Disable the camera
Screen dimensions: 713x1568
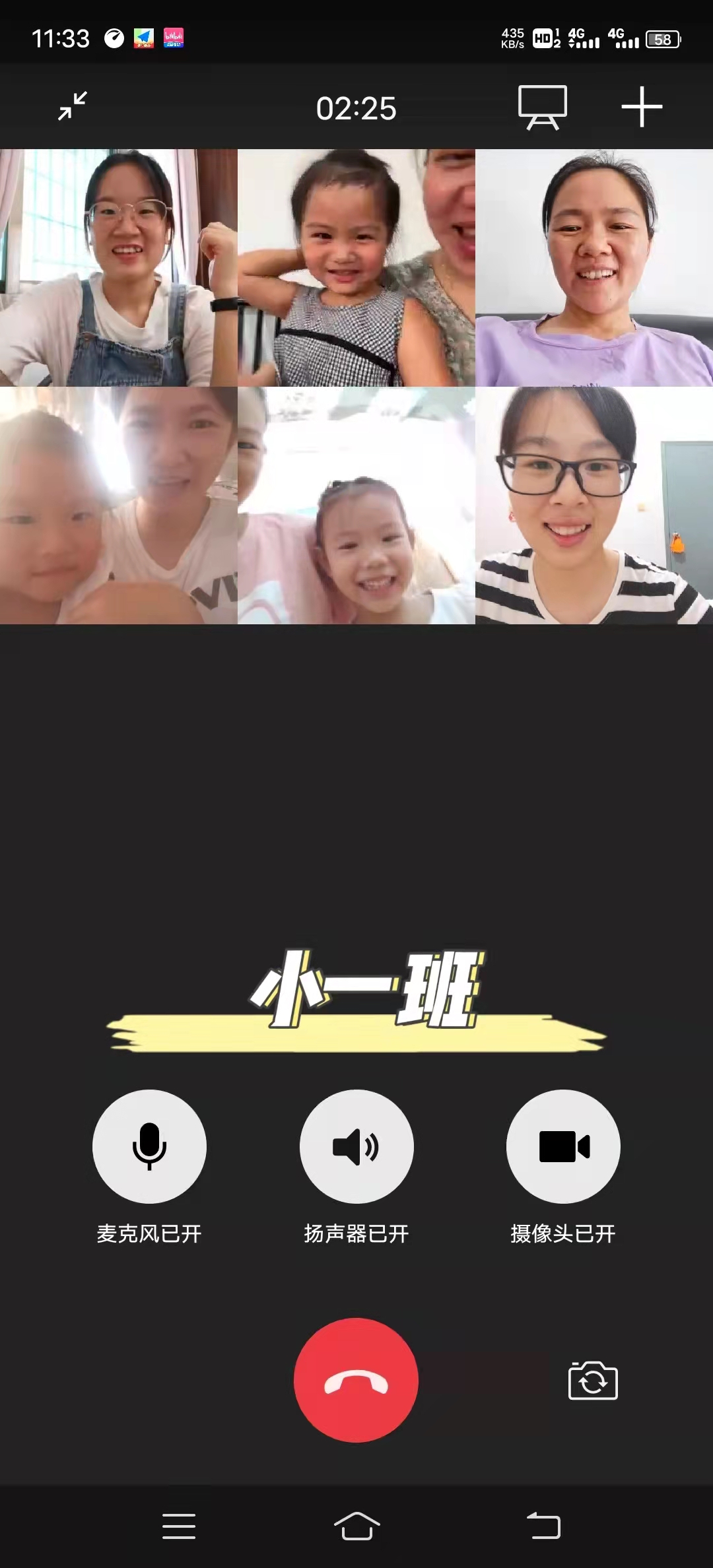tap(563, 1146)
